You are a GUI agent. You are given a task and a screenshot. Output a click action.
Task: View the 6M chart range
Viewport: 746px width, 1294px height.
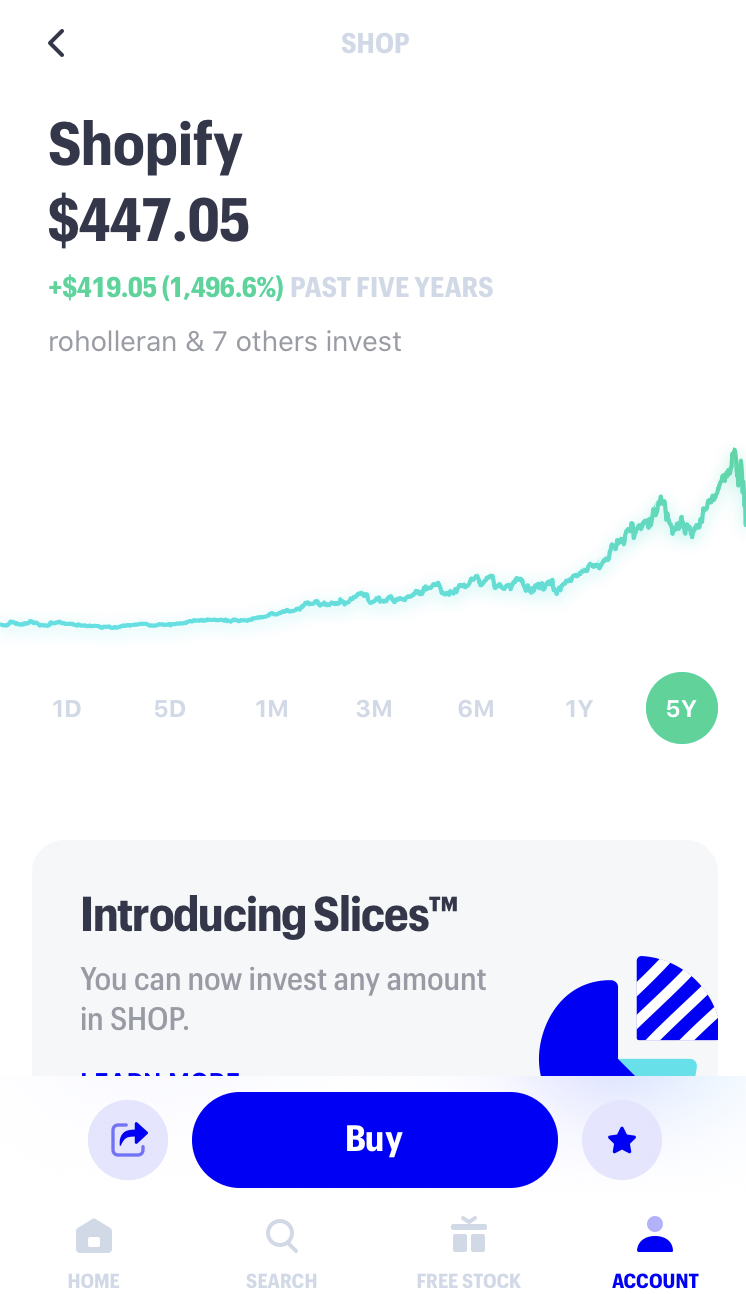point(476,709)
